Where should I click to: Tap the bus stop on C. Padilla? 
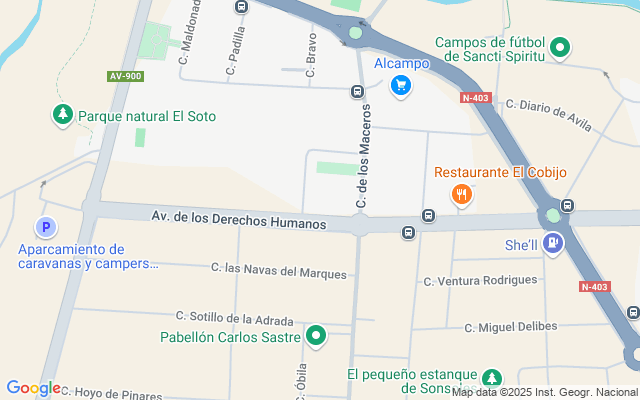[x=241, y=7]
